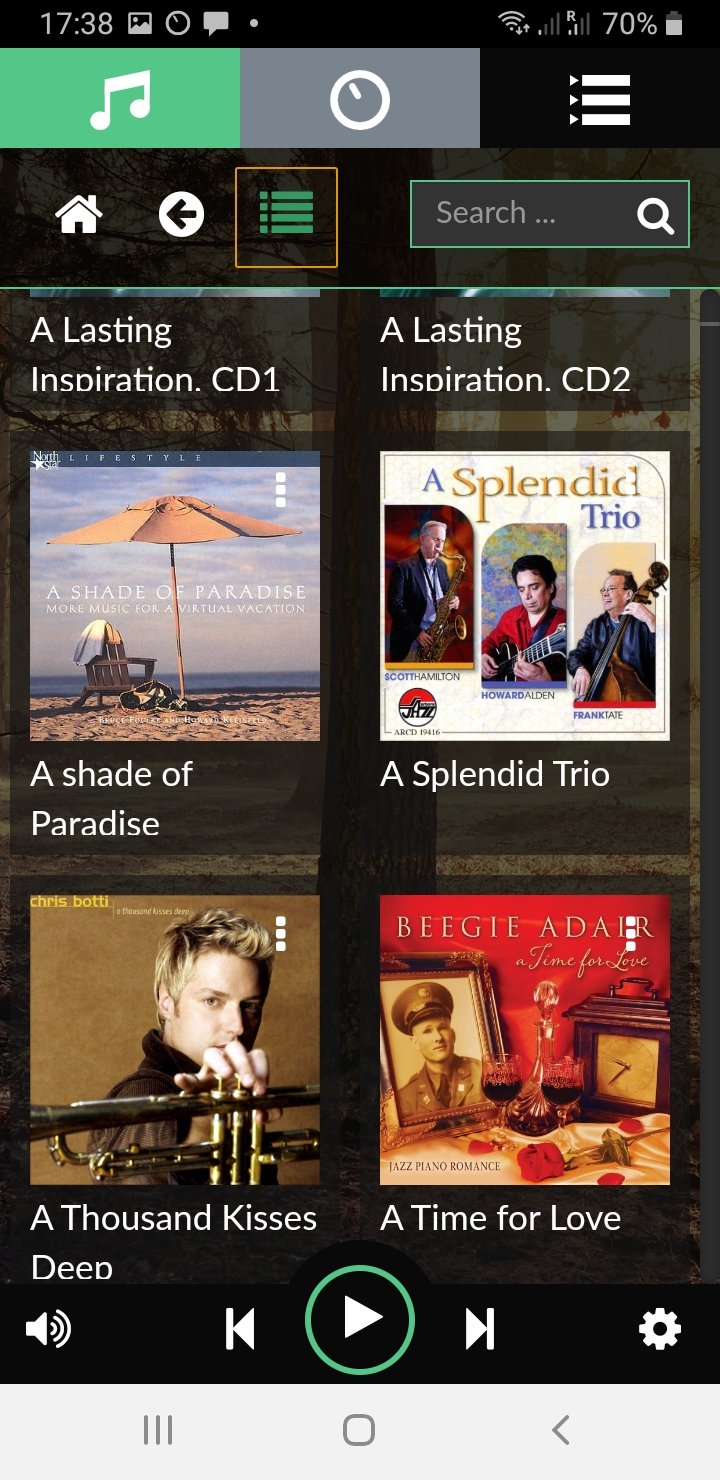This screenshot has width=720, height=1480.
Task: Tap the magnifying glass search icon
Action: (655, 214)
